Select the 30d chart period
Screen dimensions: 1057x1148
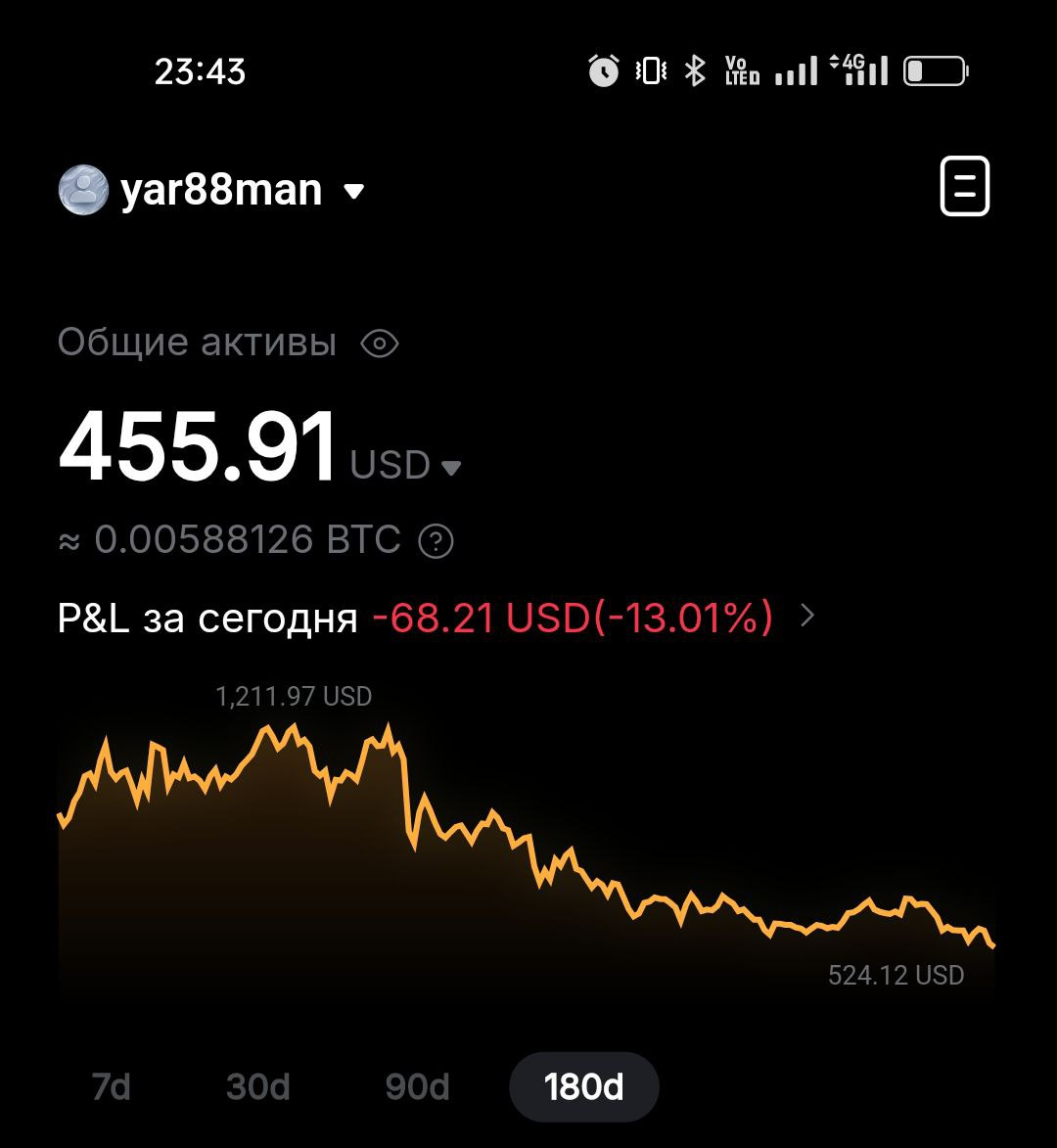(258, 1086)
